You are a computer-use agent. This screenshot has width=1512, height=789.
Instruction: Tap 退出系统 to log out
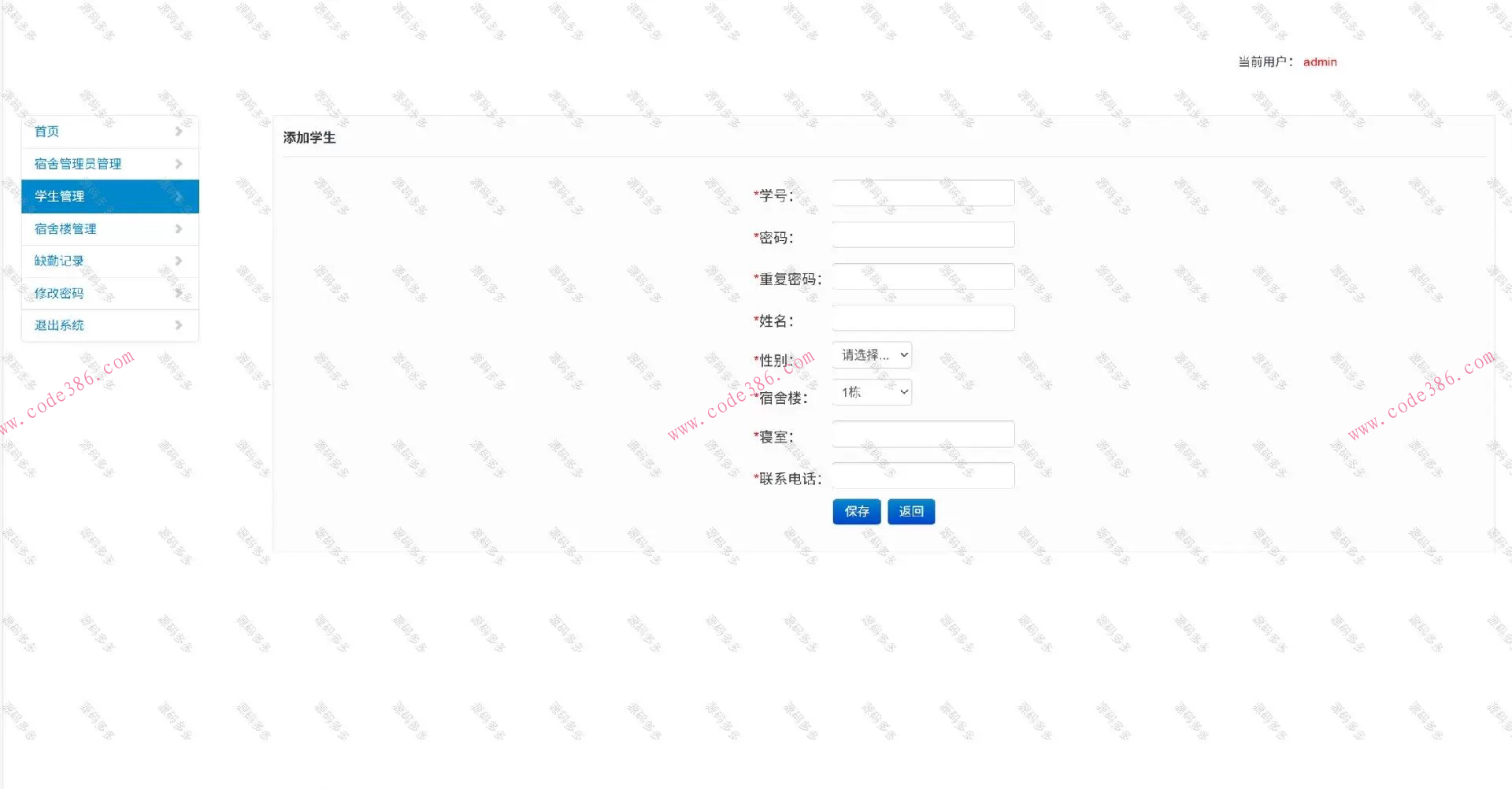click(x=109, y=325)
